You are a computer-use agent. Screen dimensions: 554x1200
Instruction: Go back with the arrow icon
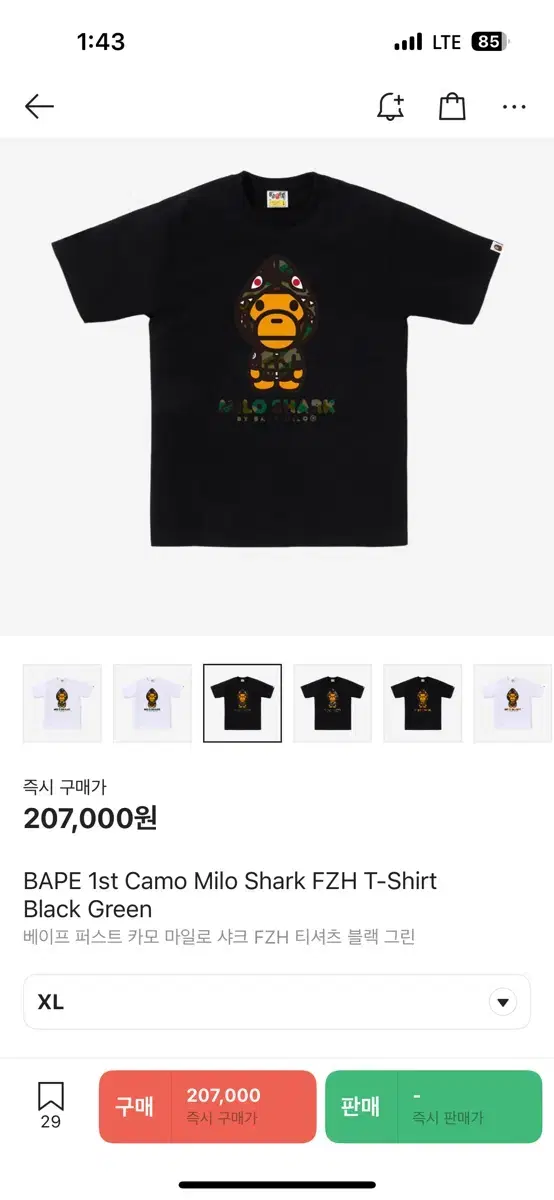pyautogui.click(x=39, y=106)
